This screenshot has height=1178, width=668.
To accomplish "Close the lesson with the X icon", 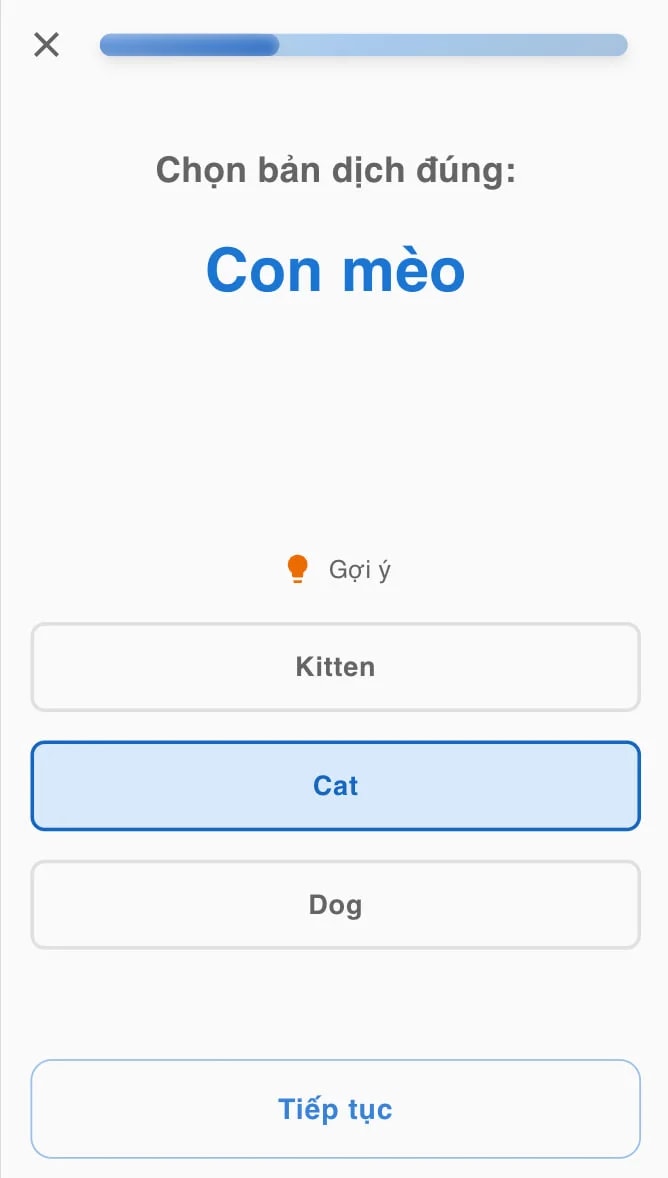I will (46, 45).
